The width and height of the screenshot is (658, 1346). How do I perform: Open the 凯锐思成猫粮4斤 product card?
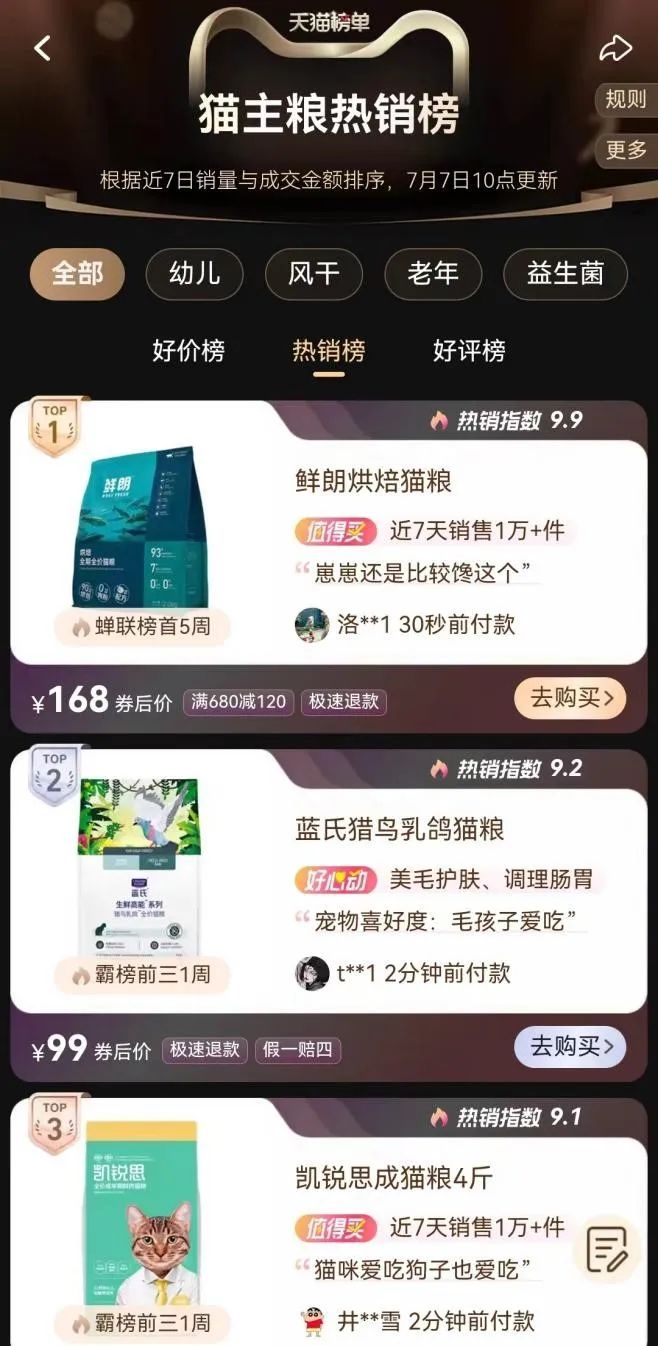pyautogui.click(x=394, y=1177)
